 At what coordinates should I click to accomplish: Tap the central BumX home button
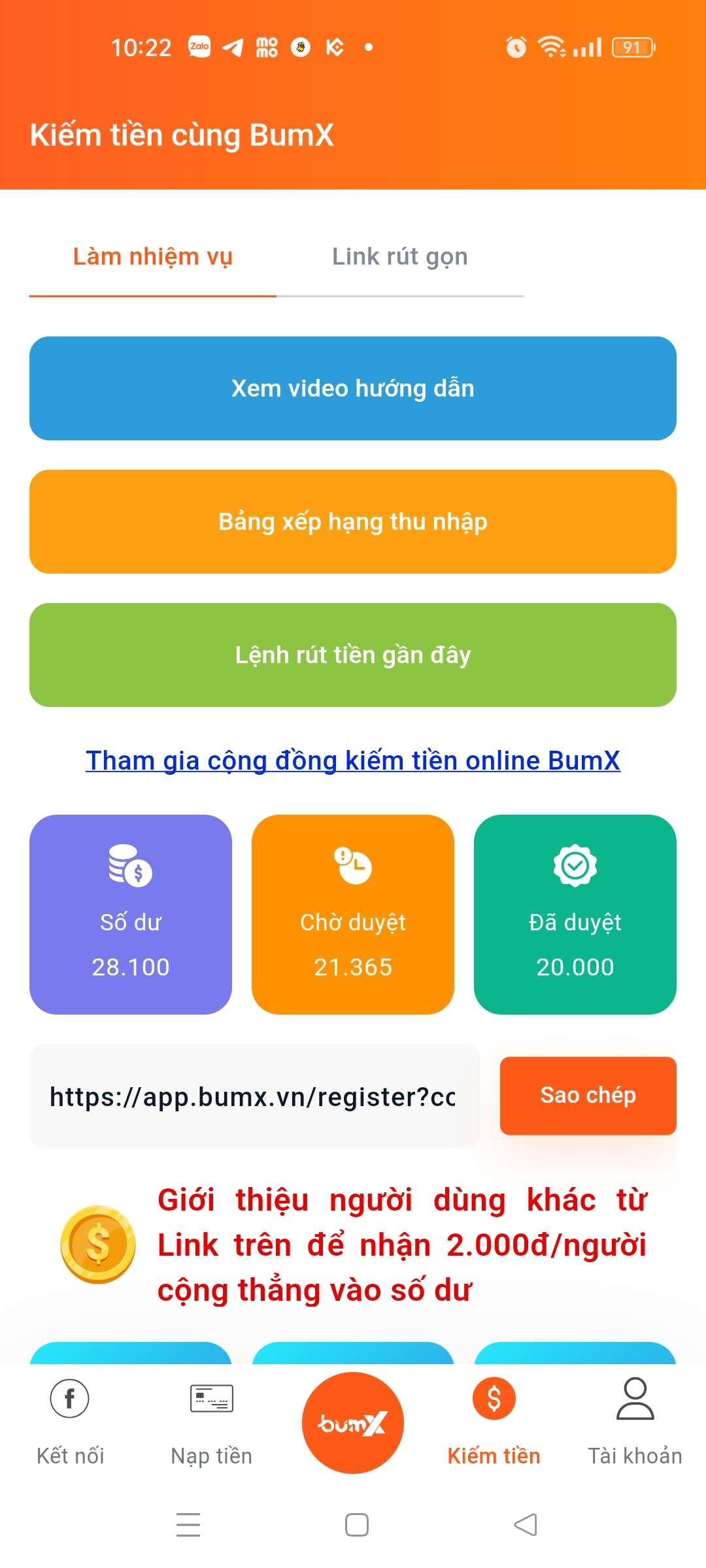coord(353,1423)
